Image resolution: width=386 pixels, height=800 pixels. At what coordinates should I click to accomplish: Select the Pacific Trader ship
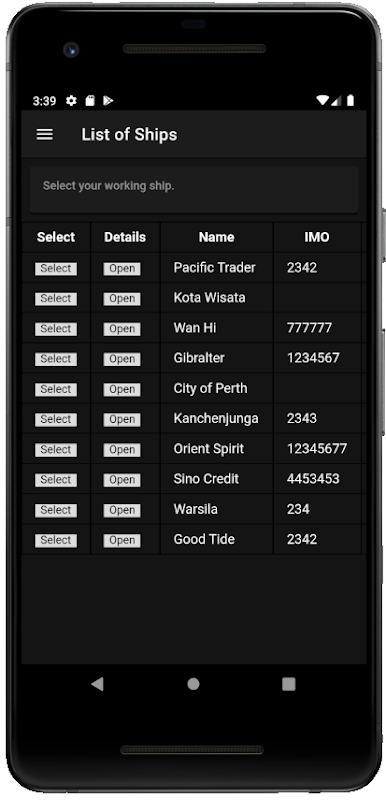click(56, 269)
